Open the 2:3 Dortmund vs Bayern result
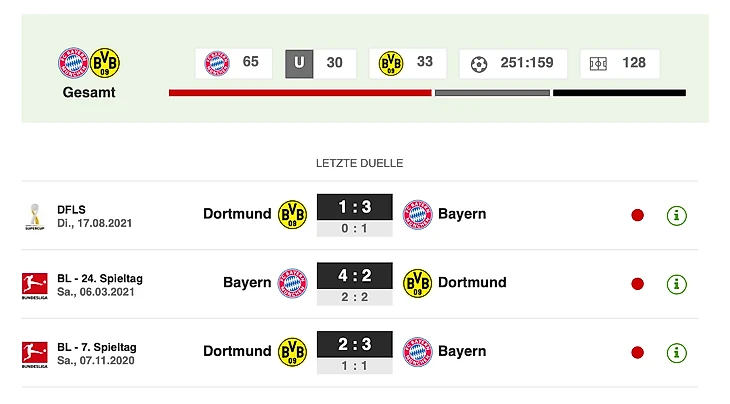This screenshot has height=404, width=730. (354, 345)
